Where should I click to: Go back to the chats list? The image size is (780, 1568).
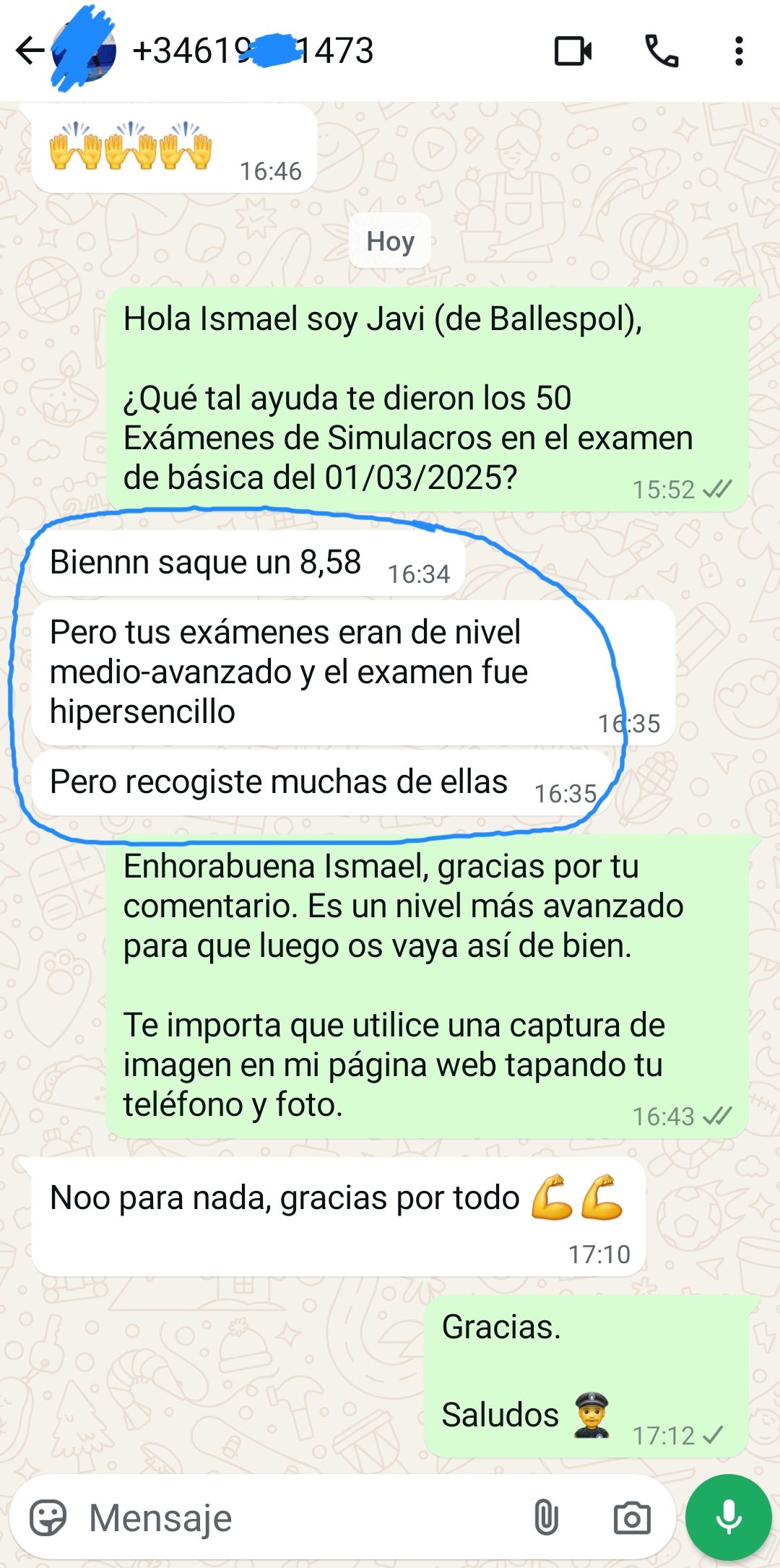coord(30,51)
